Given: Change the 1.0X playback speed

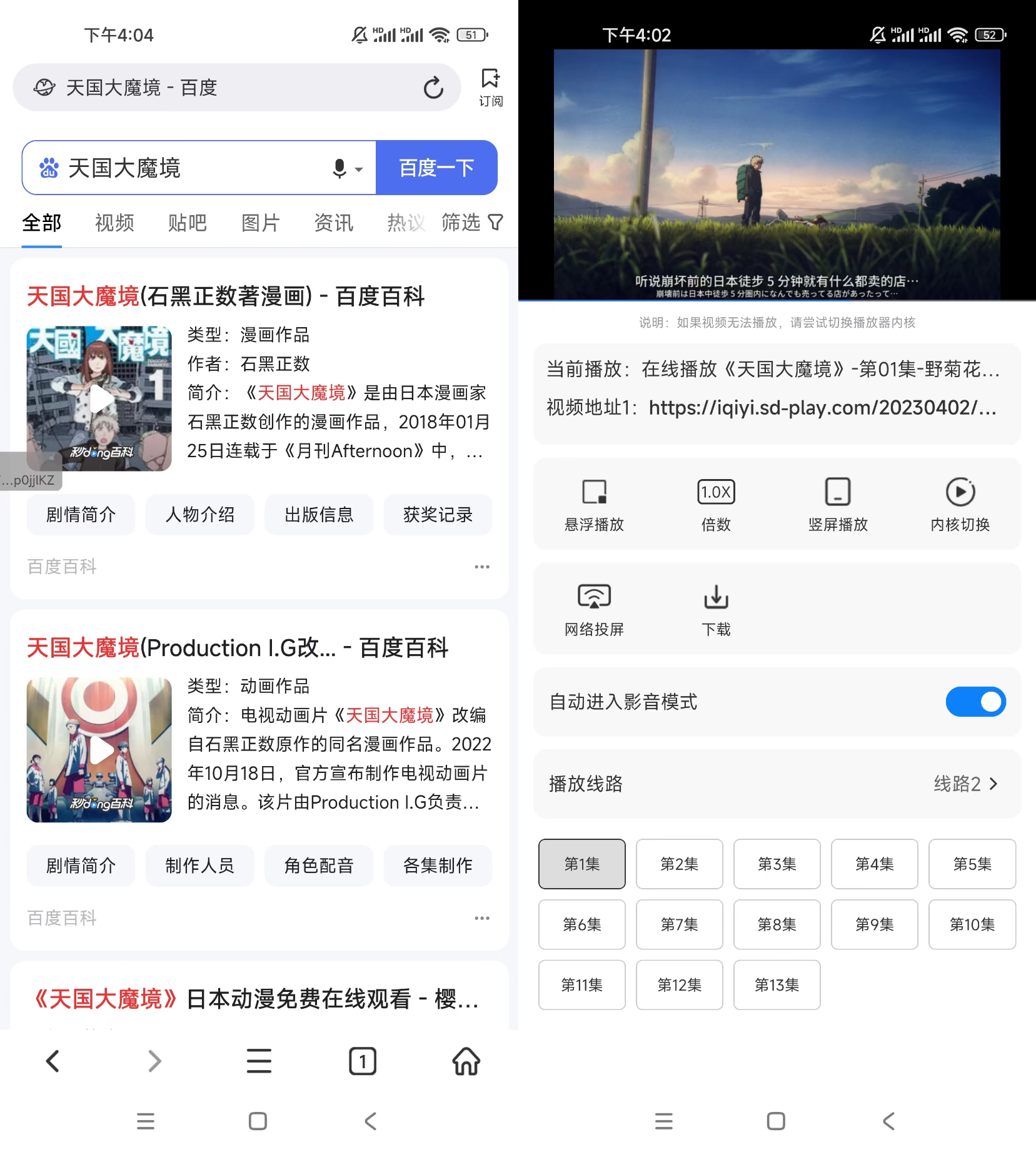Looking at the screenshot, I should pyautogui.click(x=716, y=504).
